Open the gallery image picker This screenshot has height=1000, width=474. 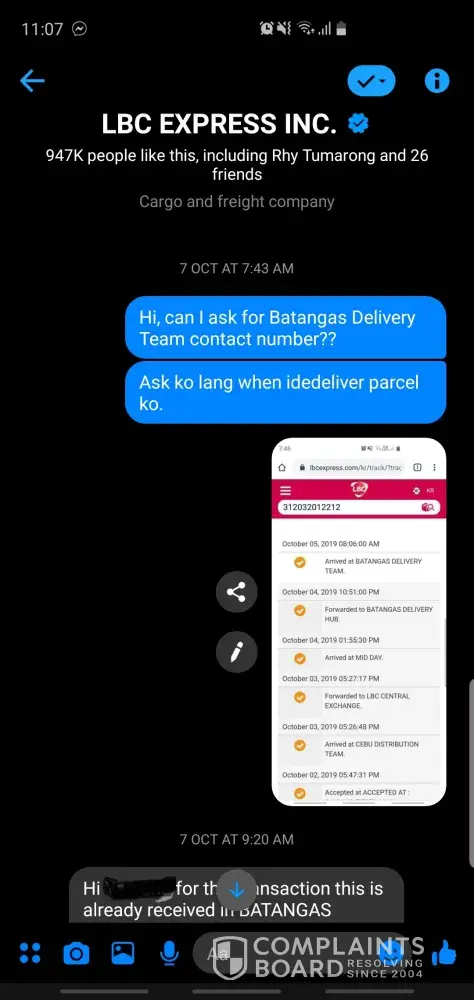[x=123, y=953]
